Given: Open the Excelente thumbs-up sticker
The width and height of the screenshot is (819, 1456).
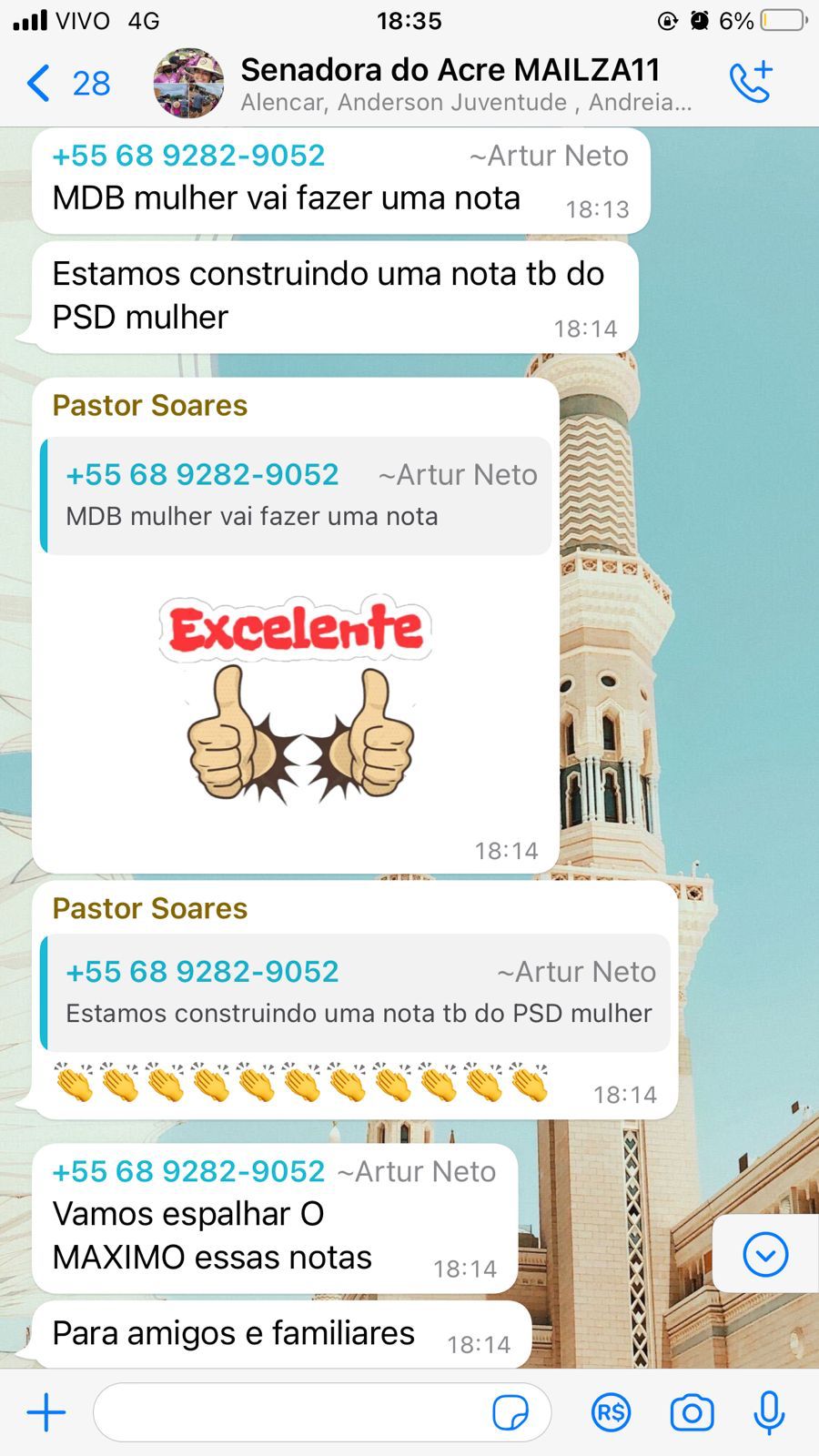Looking at the screenshot, I should pyautogui.click(x=296, y=699).
